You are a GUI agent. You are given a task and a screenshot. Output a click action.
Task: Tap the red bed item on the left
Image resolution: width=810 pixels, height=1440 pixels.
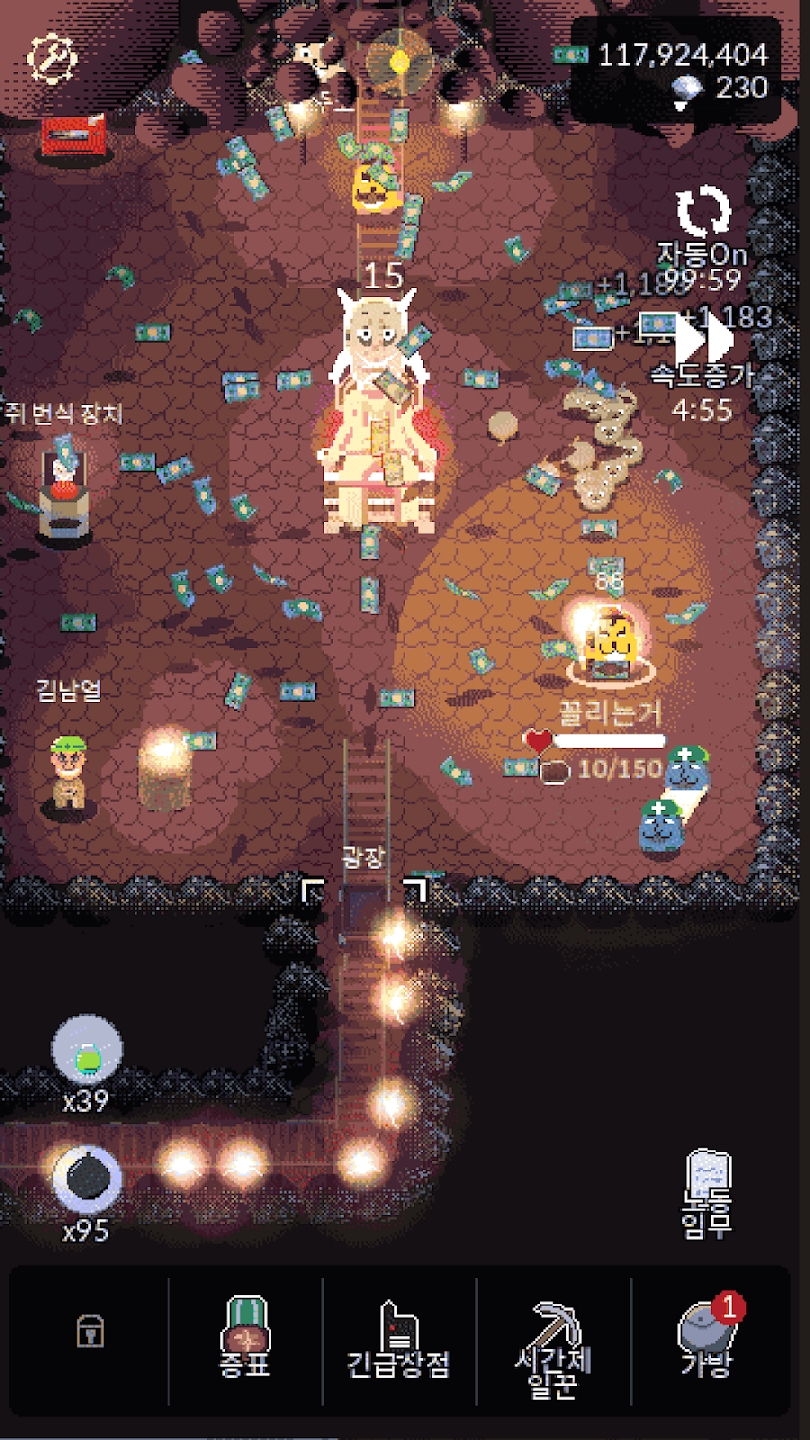75,135
